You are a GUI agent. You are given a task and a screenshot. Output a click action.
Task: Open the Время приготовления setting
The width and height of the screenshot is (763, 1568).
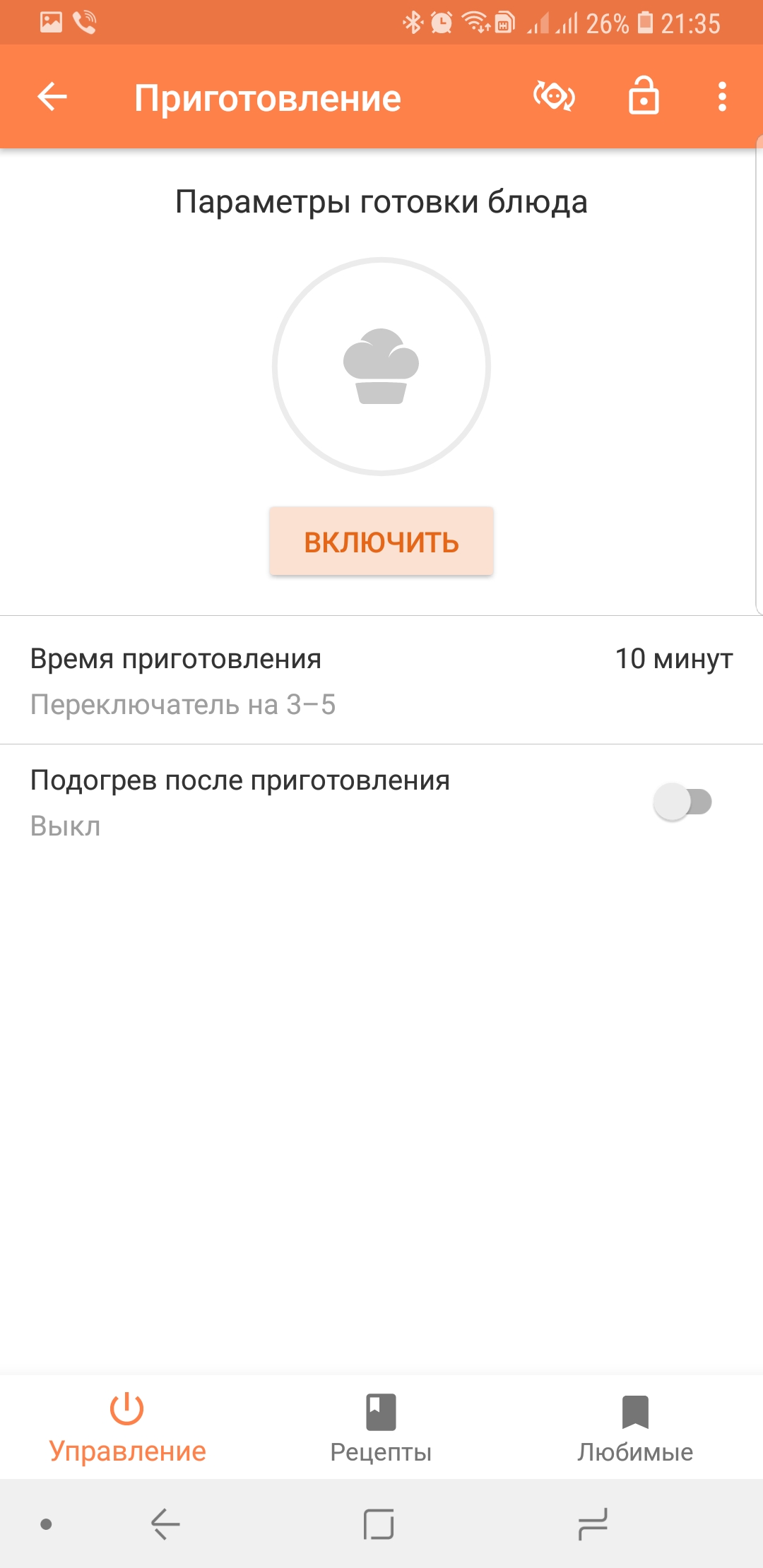click(381, 680)
